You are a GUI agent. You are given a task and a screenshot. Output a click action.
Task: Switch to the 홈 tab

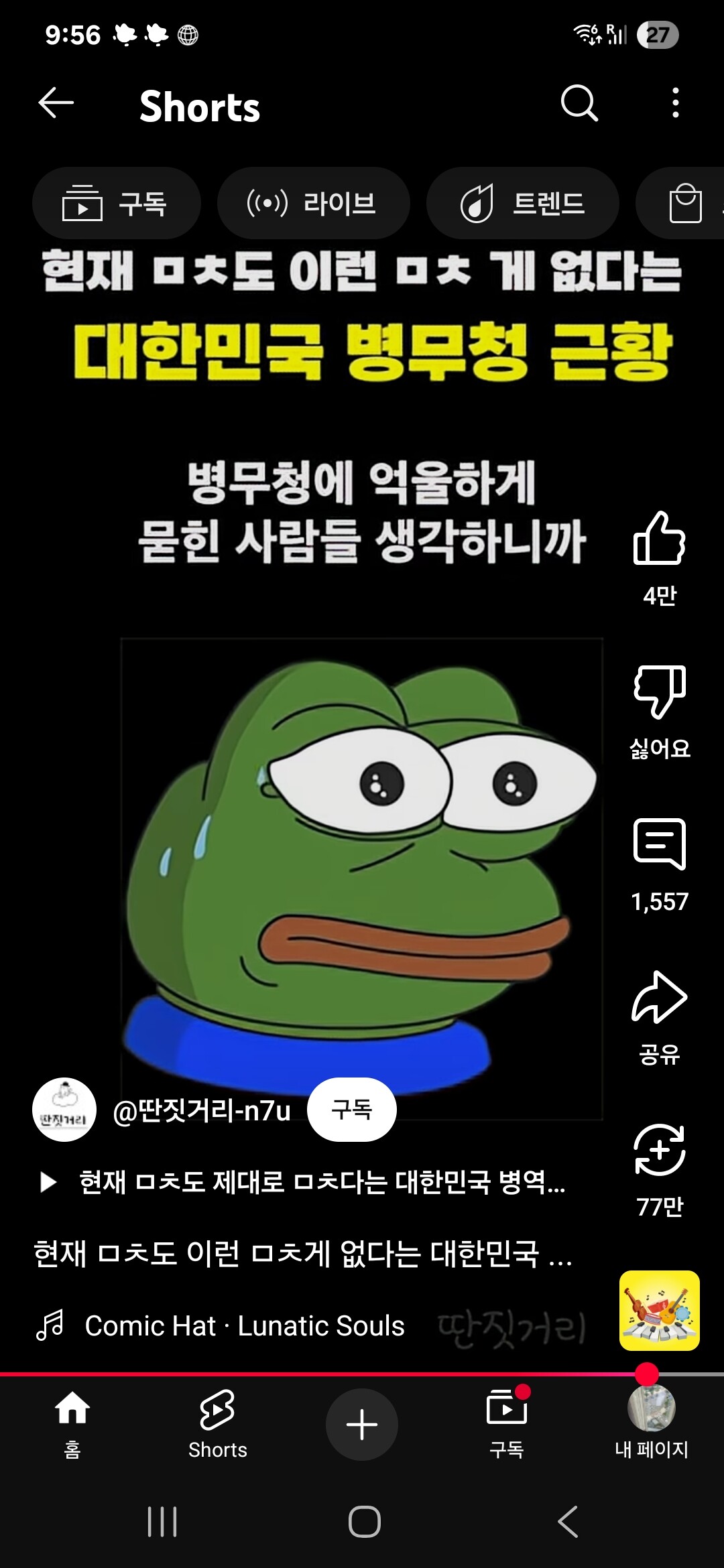point(72,1423)
